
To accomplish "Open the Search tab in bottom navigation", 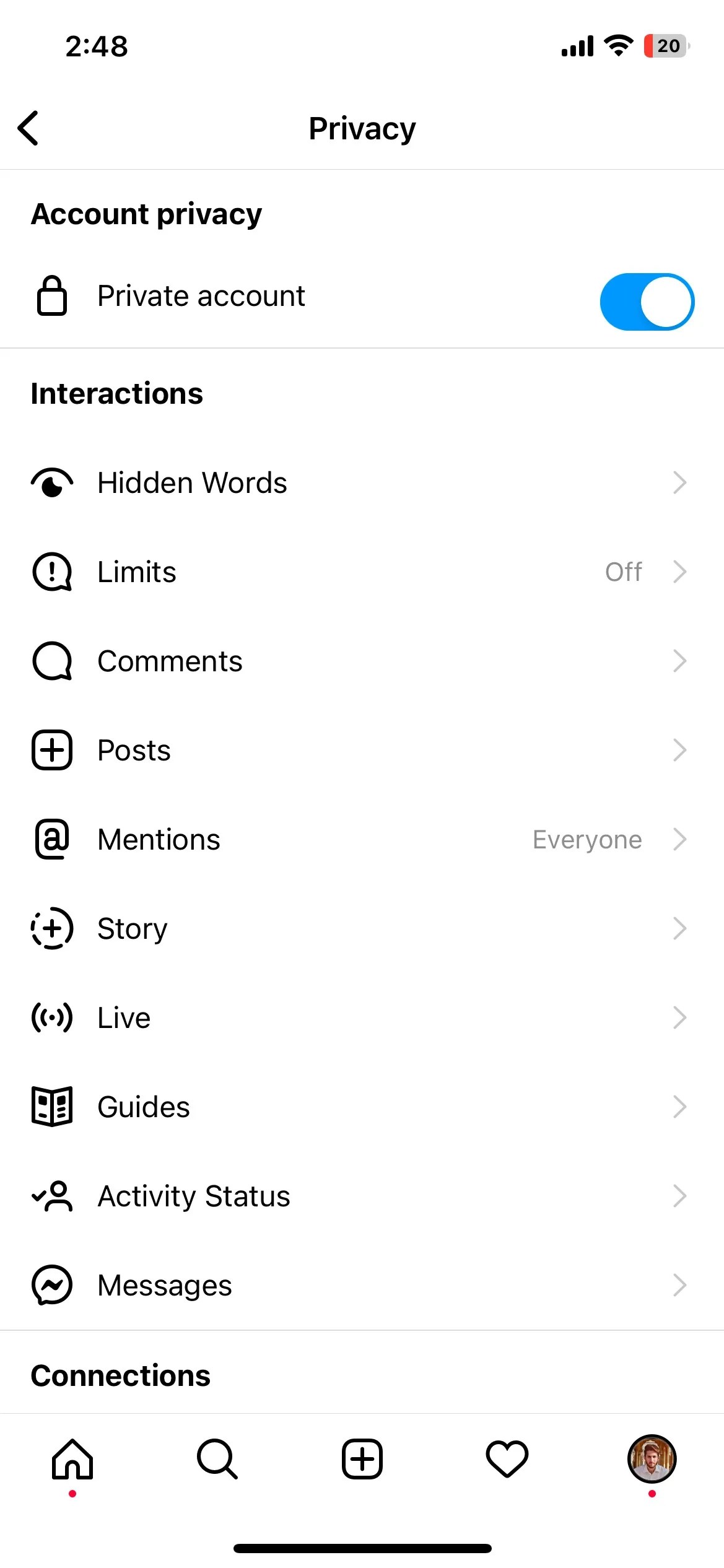I will tap(217, 1459).
